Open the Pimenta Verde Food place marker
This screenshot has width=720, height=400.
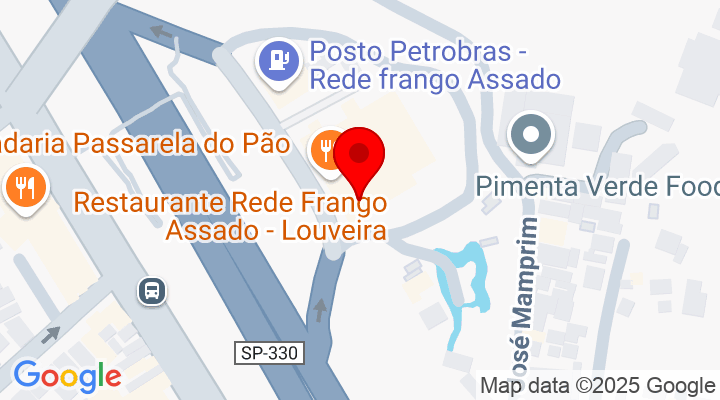point(531,135)
